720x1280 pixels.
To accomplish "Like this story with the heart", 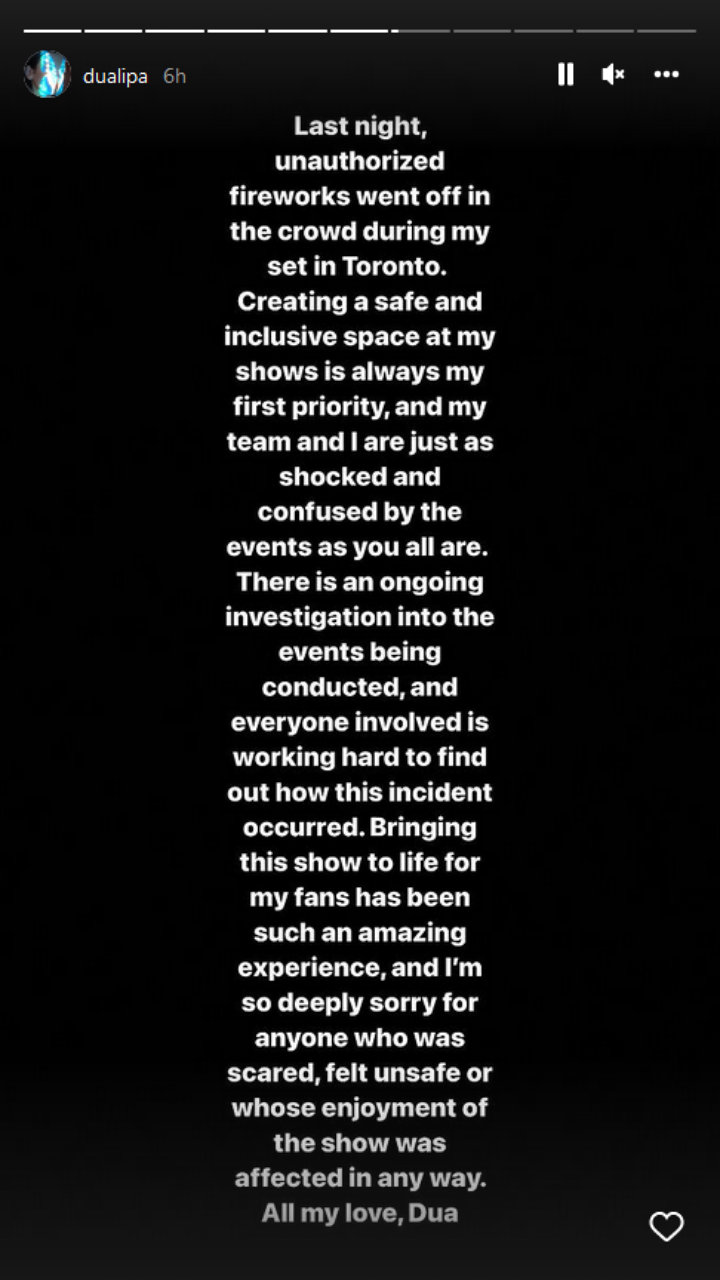I will [x=666, y=1226].
